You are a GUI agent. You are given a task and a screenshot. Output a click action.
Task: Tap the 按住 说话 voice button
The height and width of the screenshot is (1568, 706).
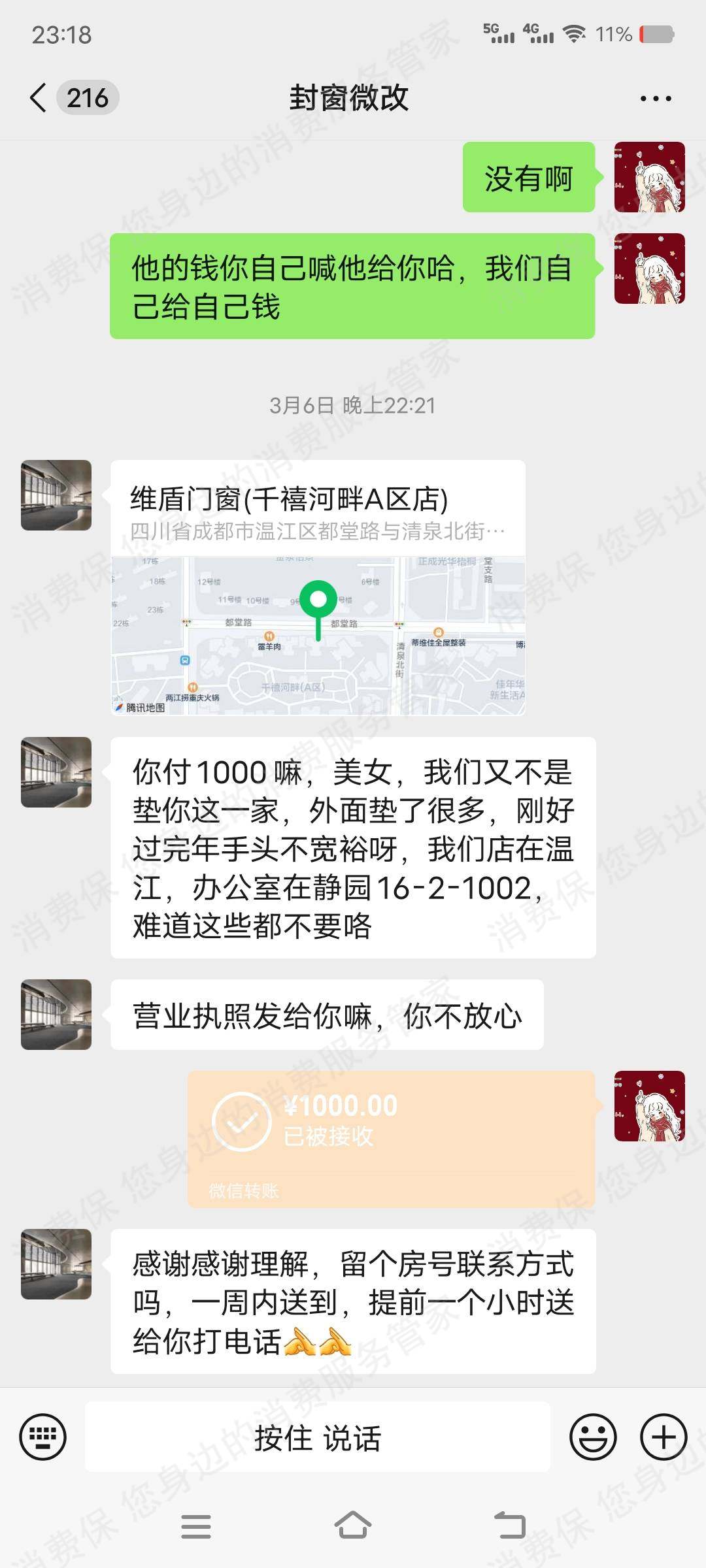pyautogui.click(x=318, y=1437)
